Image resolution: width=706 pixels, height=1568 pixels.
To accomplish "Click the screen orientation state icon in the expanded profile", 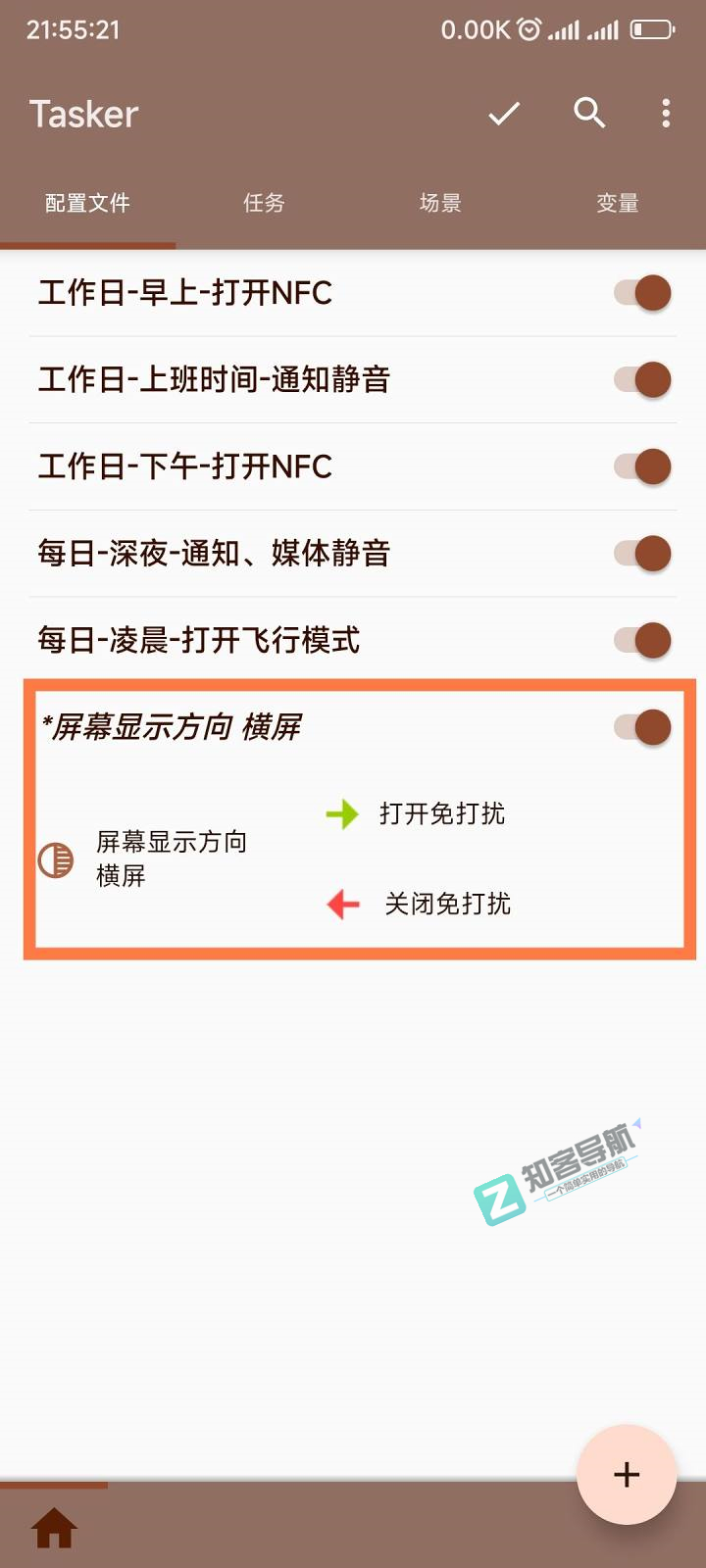I will [56, 857].
